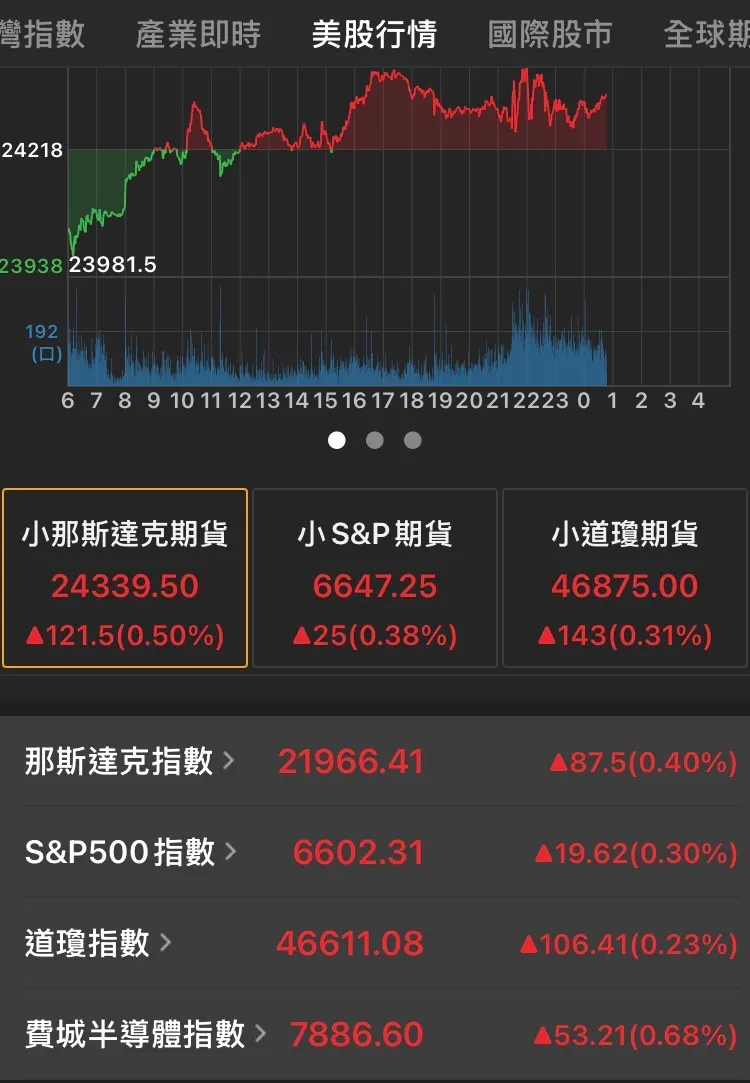Image resolution: width=750 pixels, height=1083 pixels.
Task: Open the 國際股市 tab
Action: point(550,35)
